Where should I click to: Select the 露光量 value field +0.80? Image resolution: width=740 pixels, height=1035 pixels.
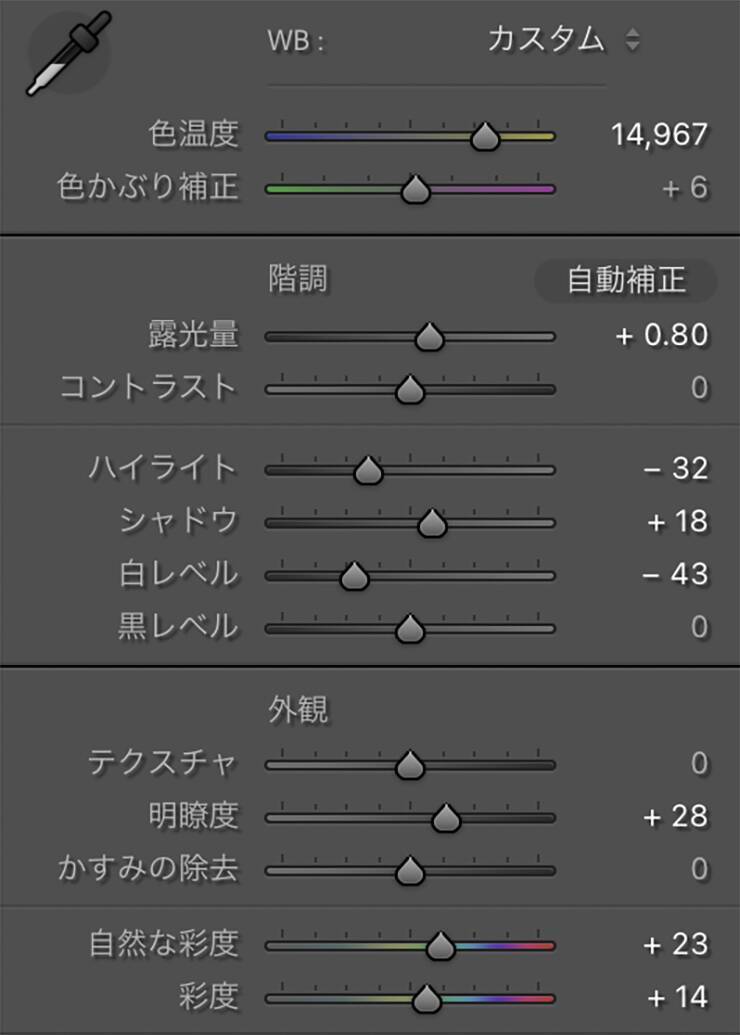[x=662, y=335]
